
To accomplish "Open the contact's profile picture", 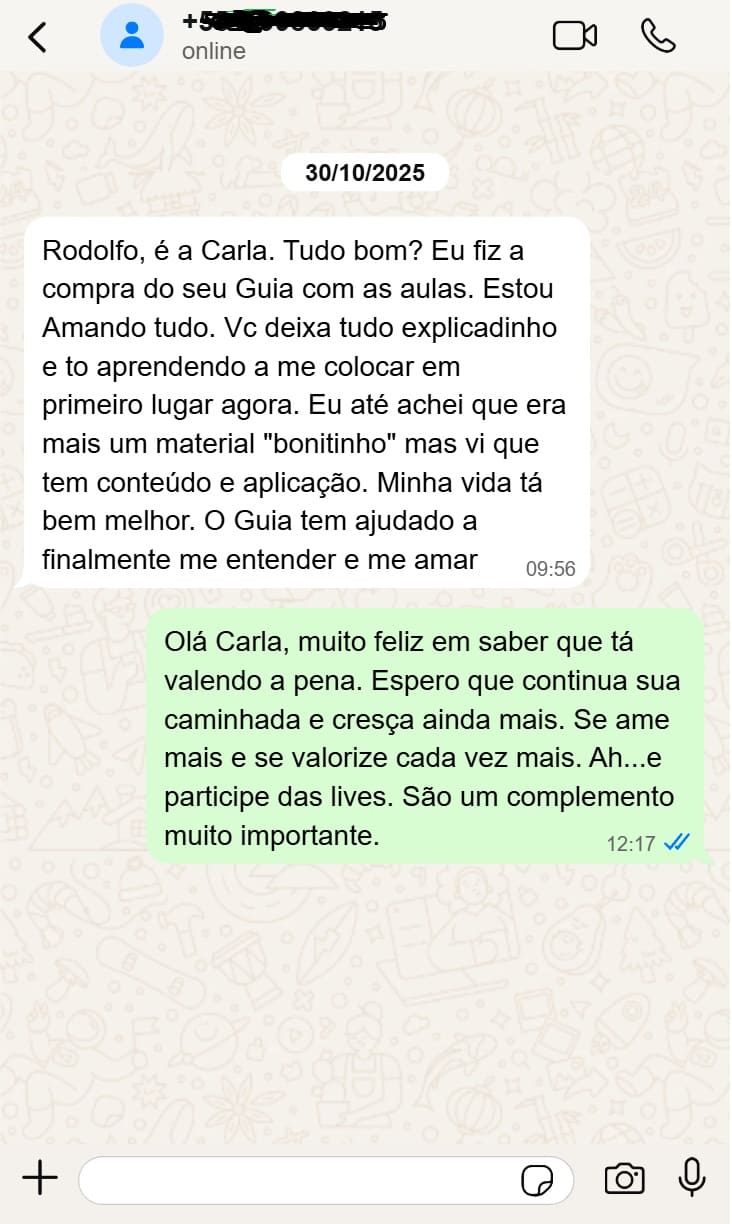I will tap(131, 36).
